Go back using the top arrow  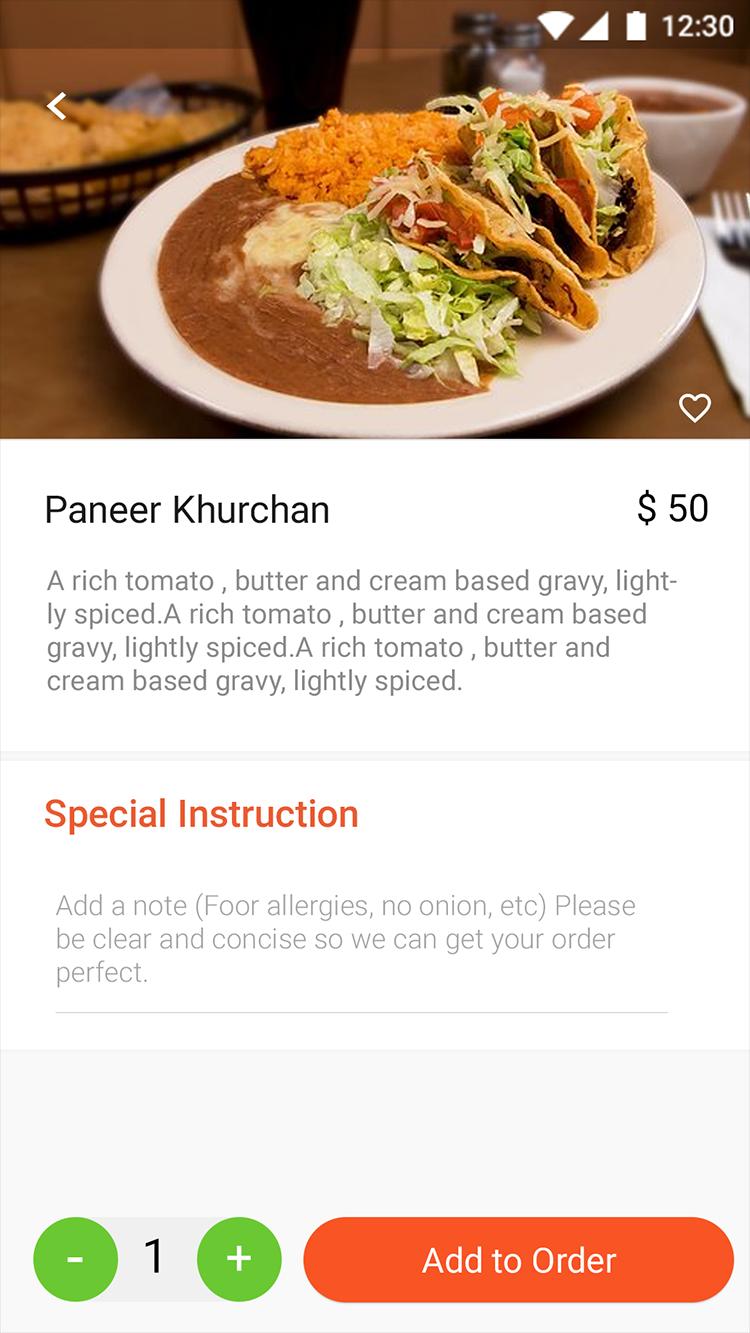57,105
